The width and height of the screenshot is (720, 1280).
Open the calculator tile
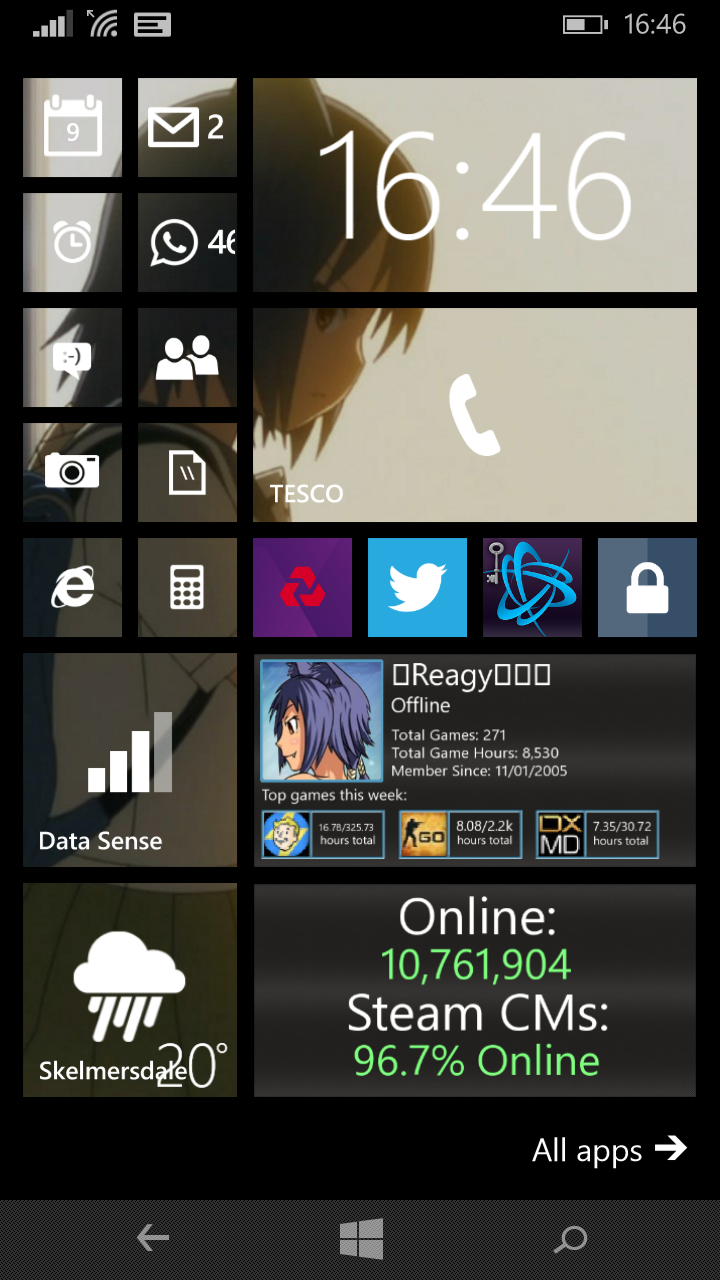pyautogui.click(x=187, y=587)
